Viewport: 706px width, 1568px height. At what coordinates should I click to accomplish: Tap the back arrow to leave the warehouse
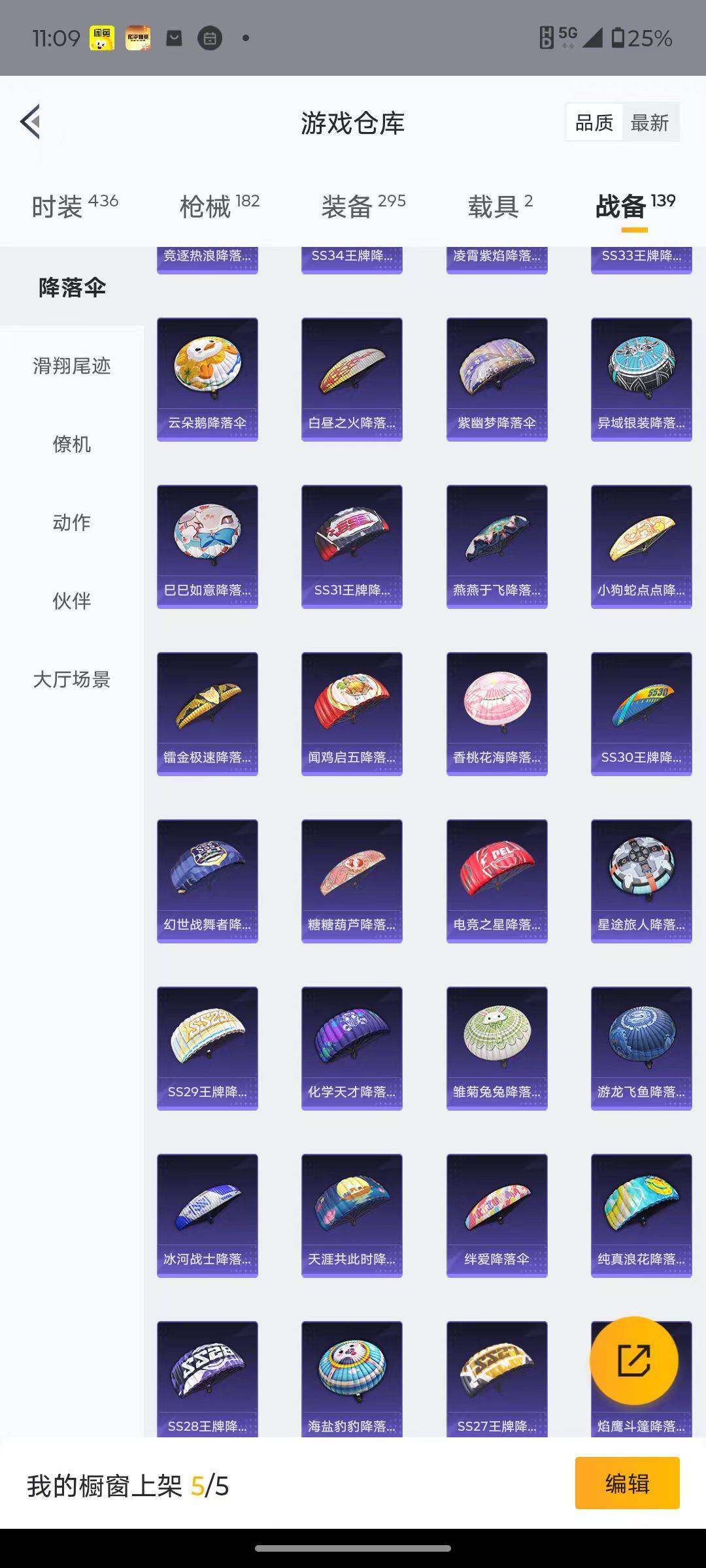[x=28, y=122]
